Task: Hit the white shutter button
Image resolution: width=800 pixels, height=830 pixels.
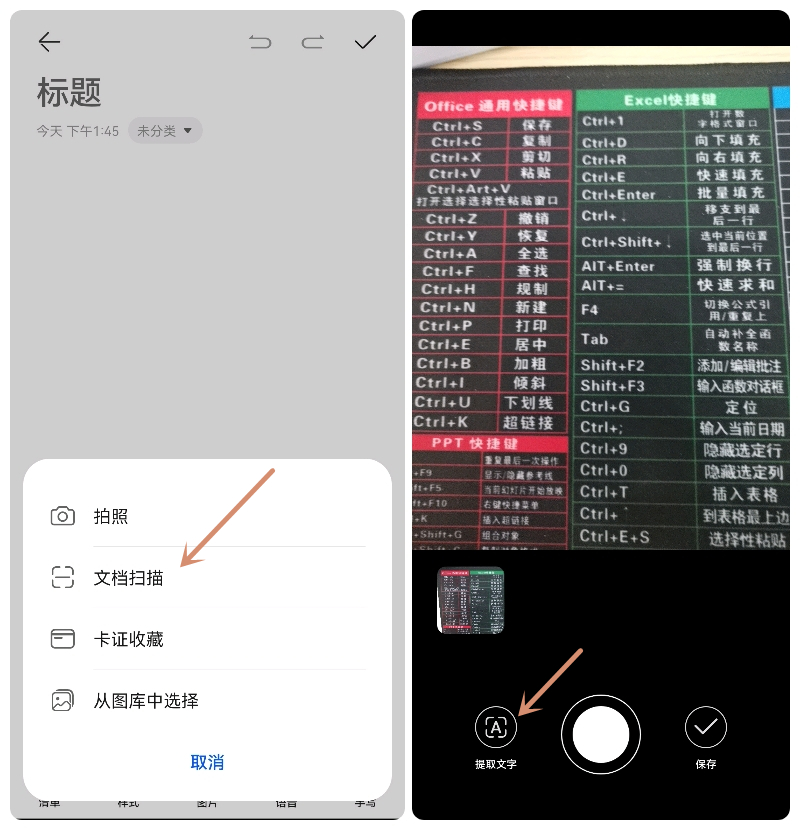Action: pos(600,735)
